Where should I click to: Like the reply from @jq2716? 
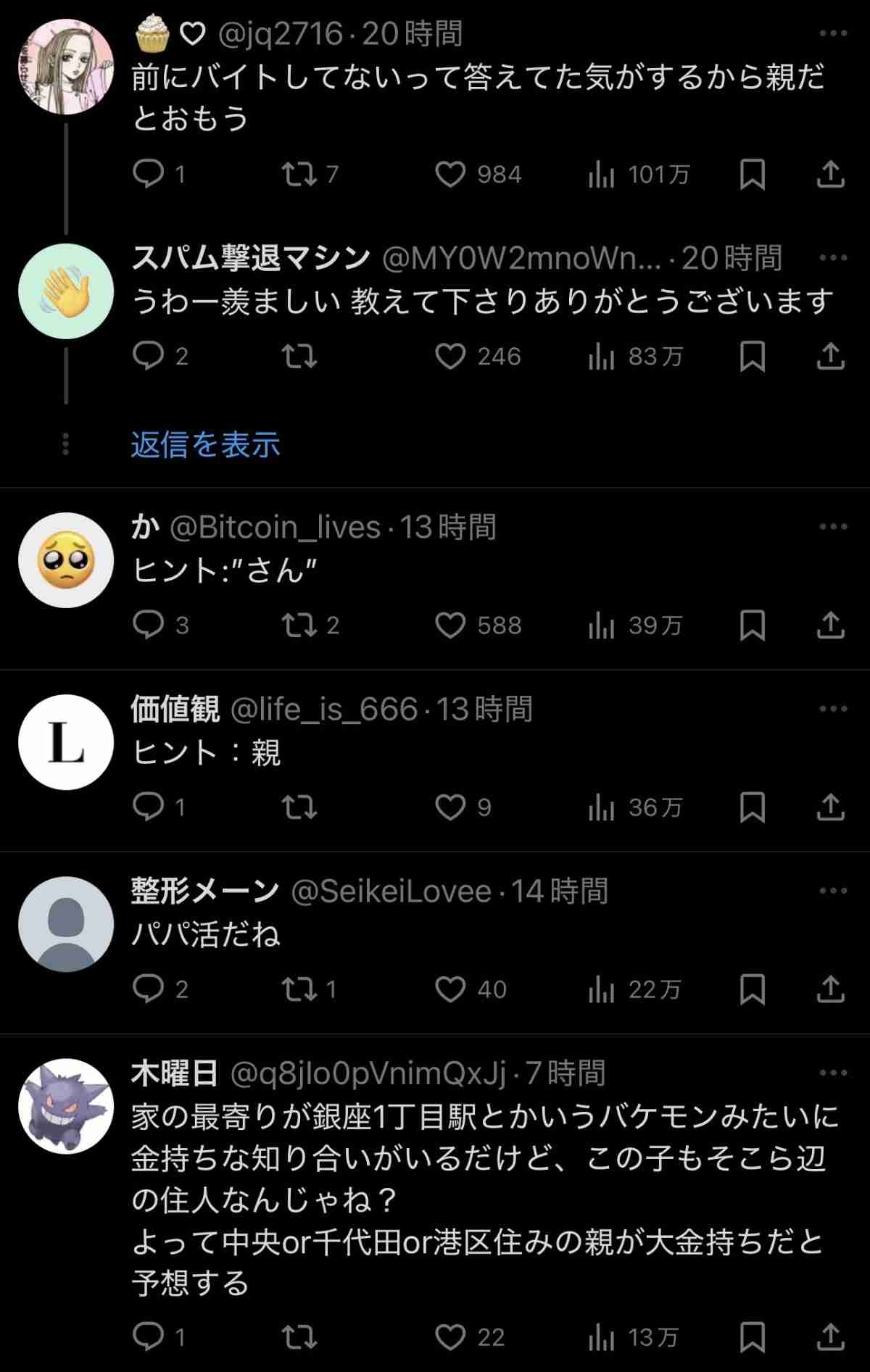pyautogui.click(x=450, y=175)
